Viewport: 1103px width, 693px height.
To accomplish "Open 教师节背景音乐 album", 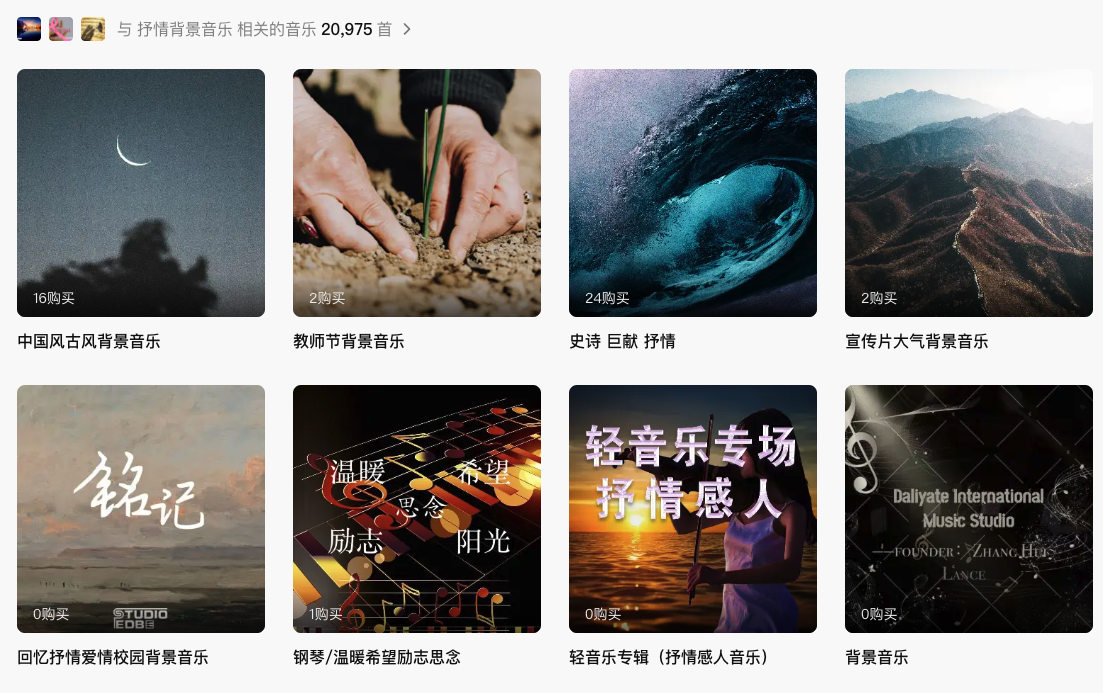I will coord(417,193).
